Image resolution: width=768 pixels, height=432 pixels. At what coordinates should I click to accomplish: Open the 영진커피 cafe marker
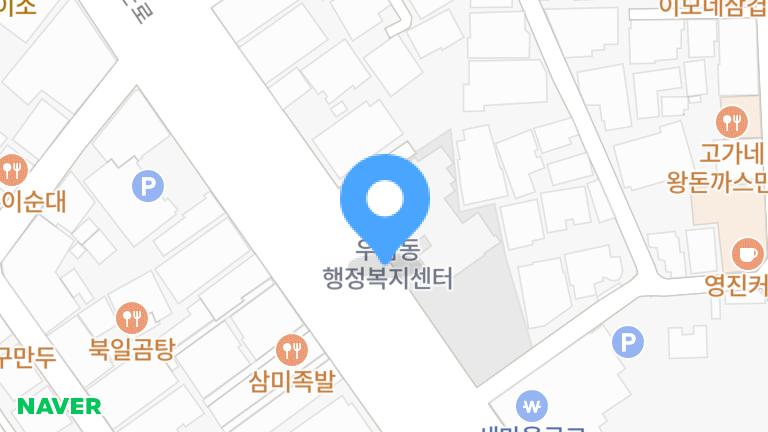[x=746, y=252]
